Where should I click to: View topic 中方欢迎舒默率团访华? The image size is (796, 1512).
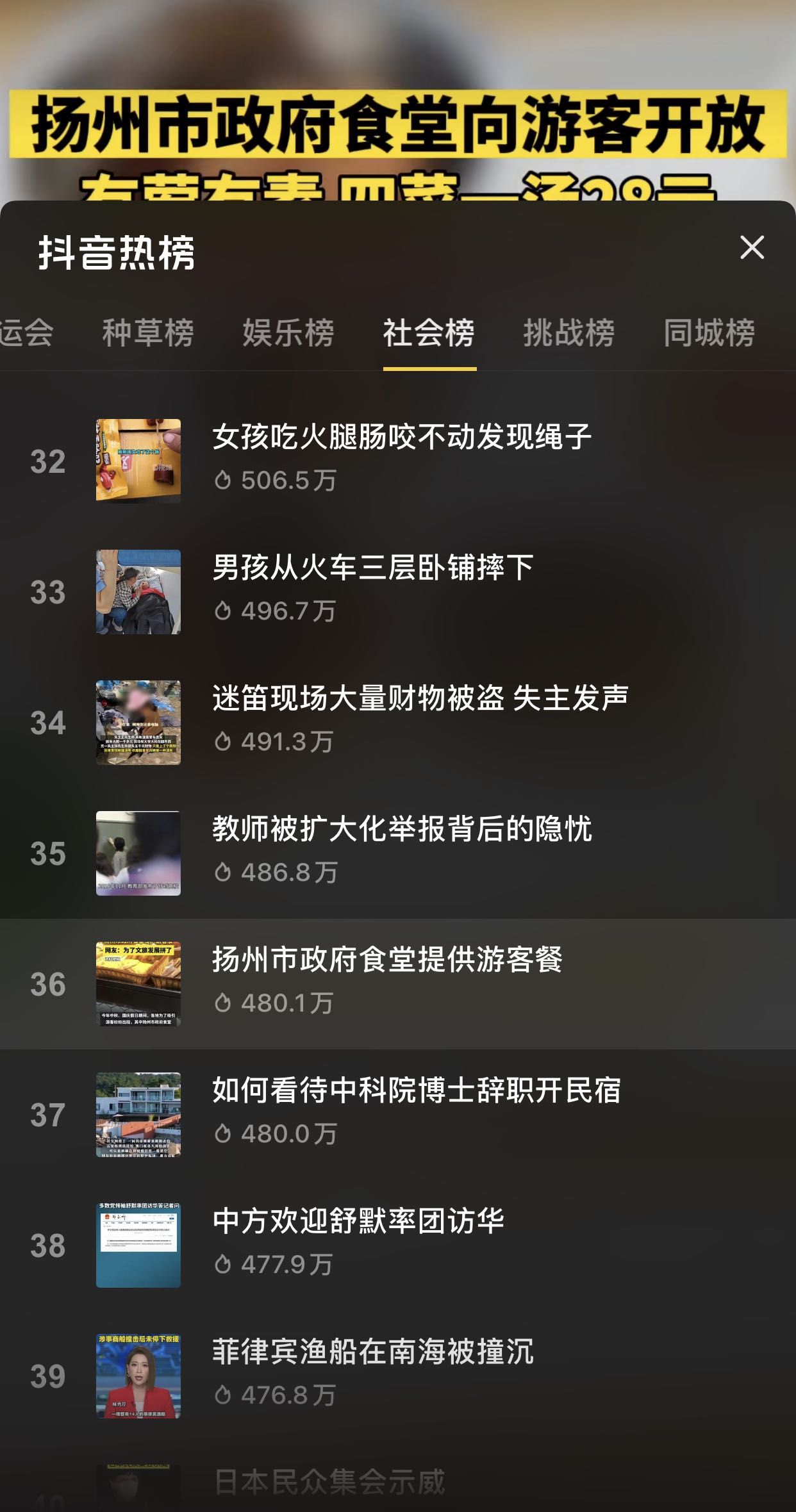[358, 1222]
